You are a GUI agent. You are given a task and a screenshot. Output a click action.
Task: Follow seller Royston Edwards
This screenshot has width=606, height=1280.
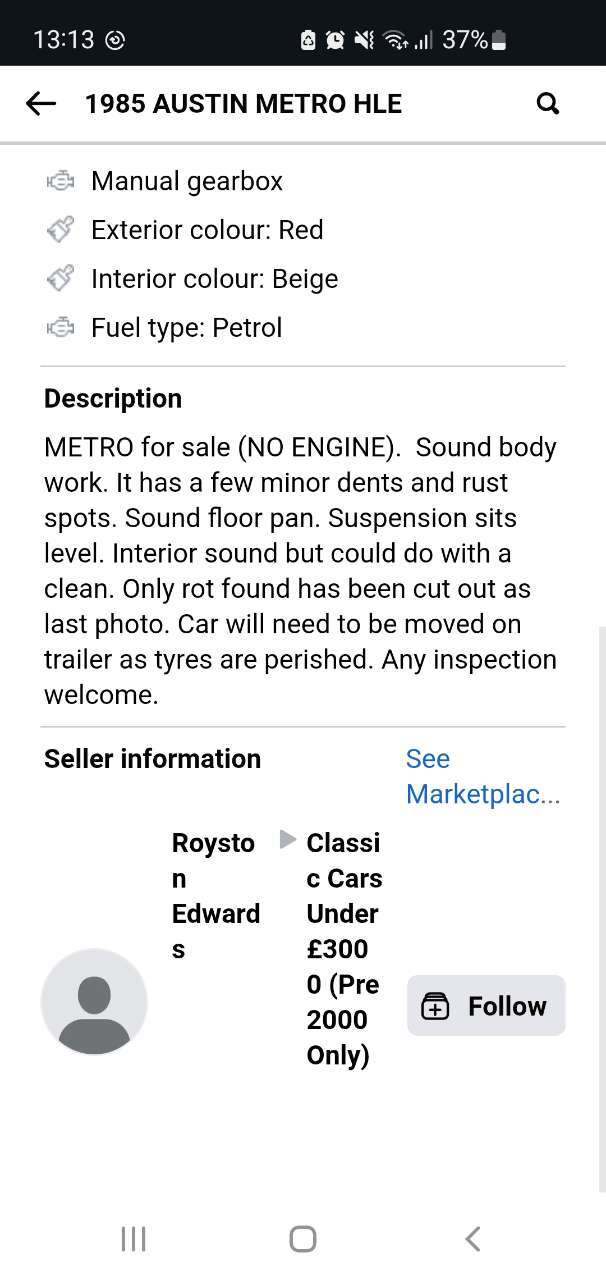486,1005
